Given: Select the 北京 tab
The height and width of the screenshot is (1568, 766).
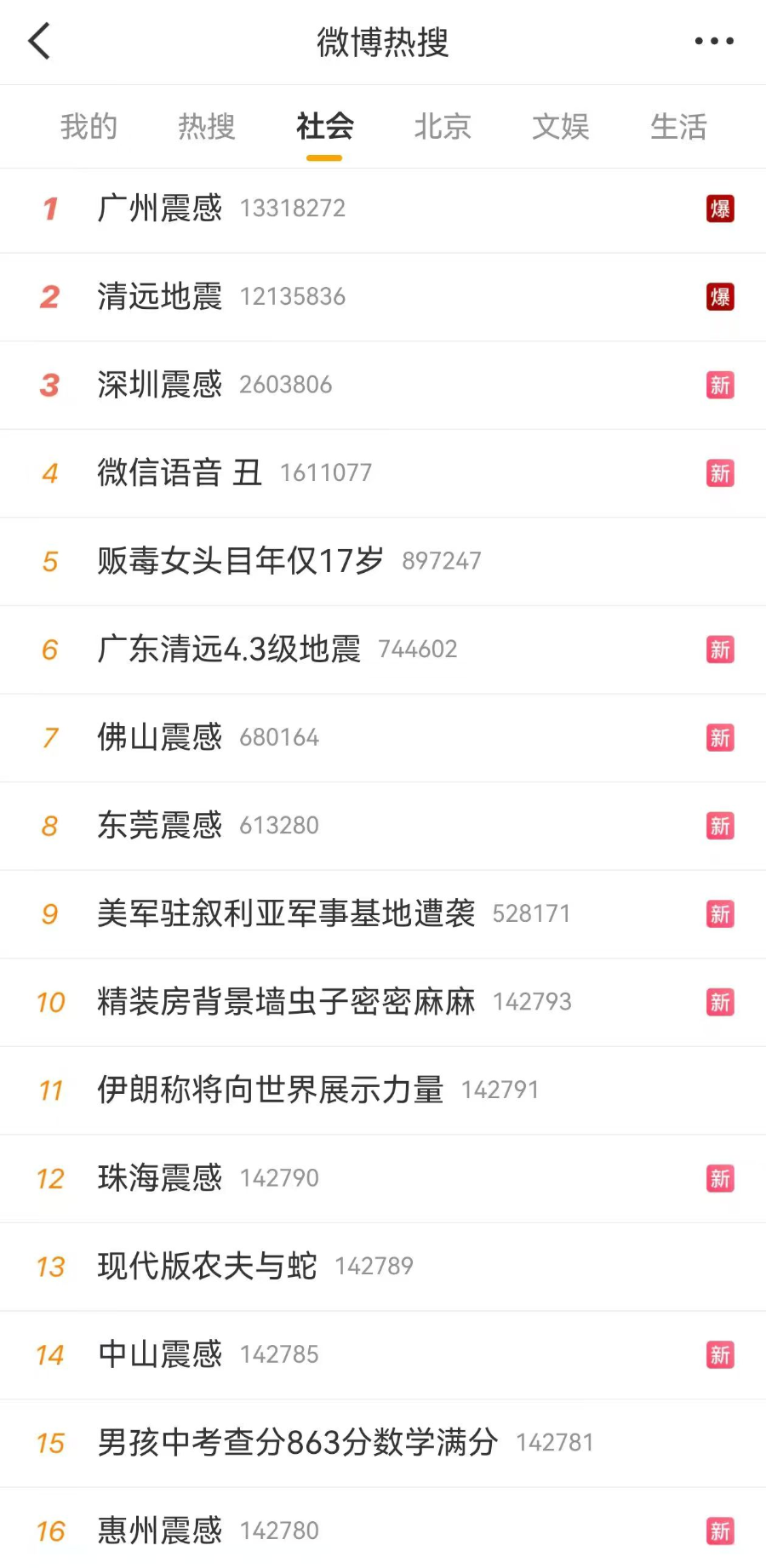Looking at the screenshot, I should pos(443,127).
